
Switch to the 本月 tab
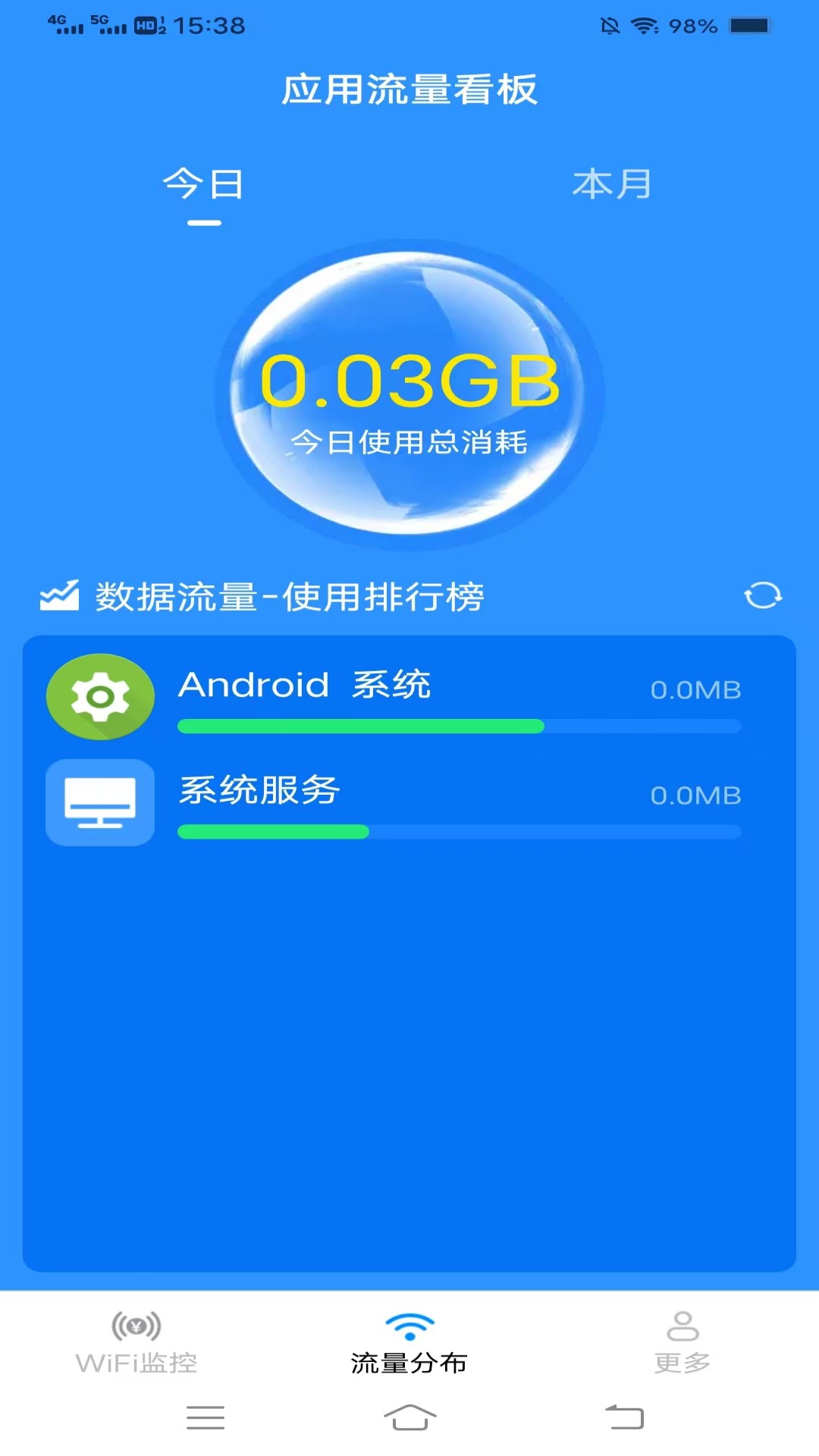[x=612, y=184]
